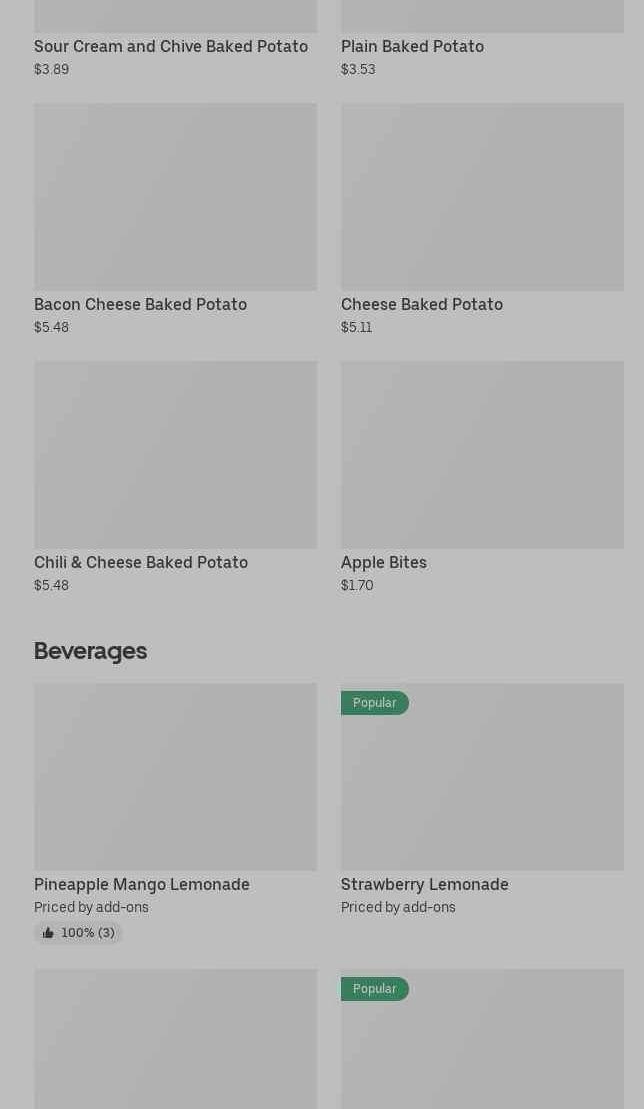Open the Apple Bites item
The height and width of the screenshot is (1109, 644).
[482, 477]
